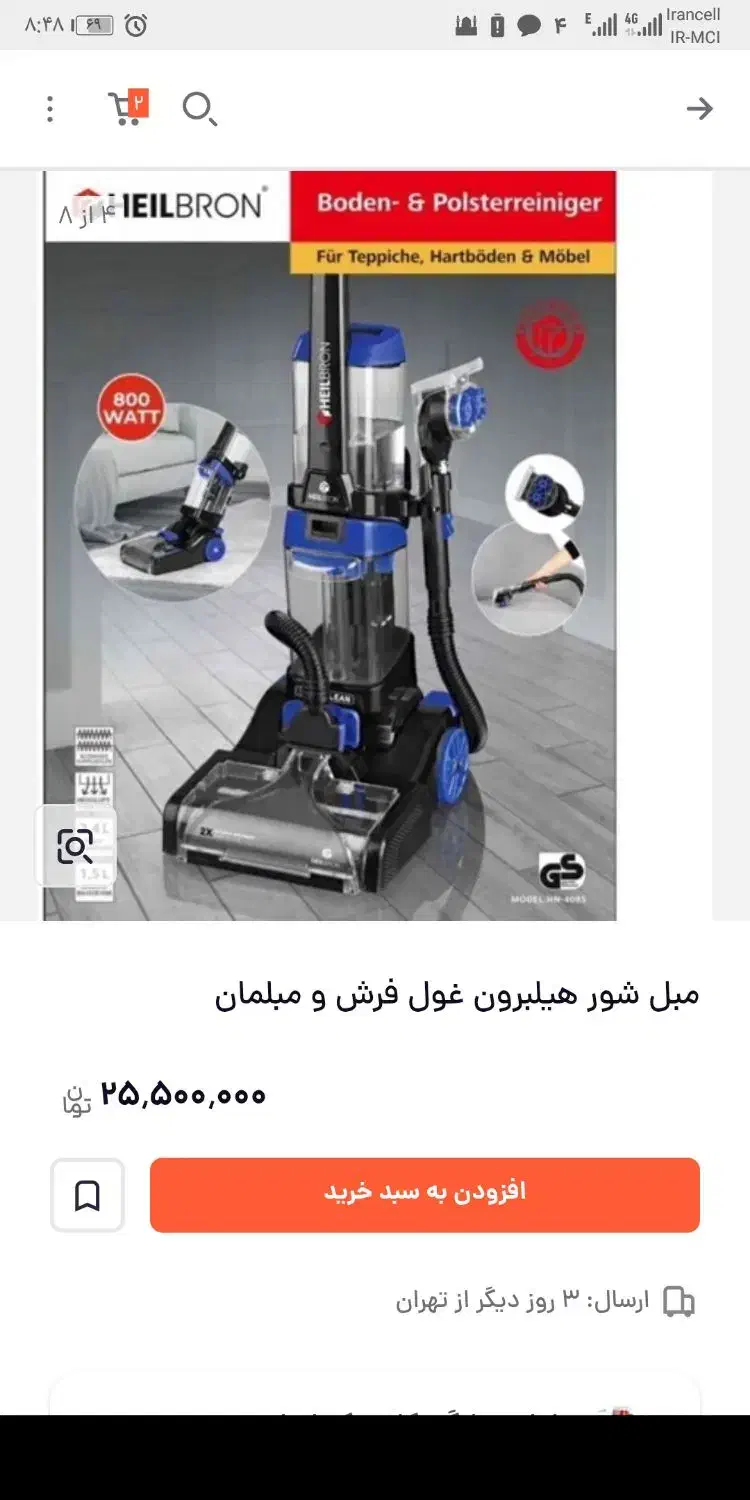The width and height of the screenshot is (750, 1500).
Task: Open visual image search lens on product photo
Action: [75, 846]
